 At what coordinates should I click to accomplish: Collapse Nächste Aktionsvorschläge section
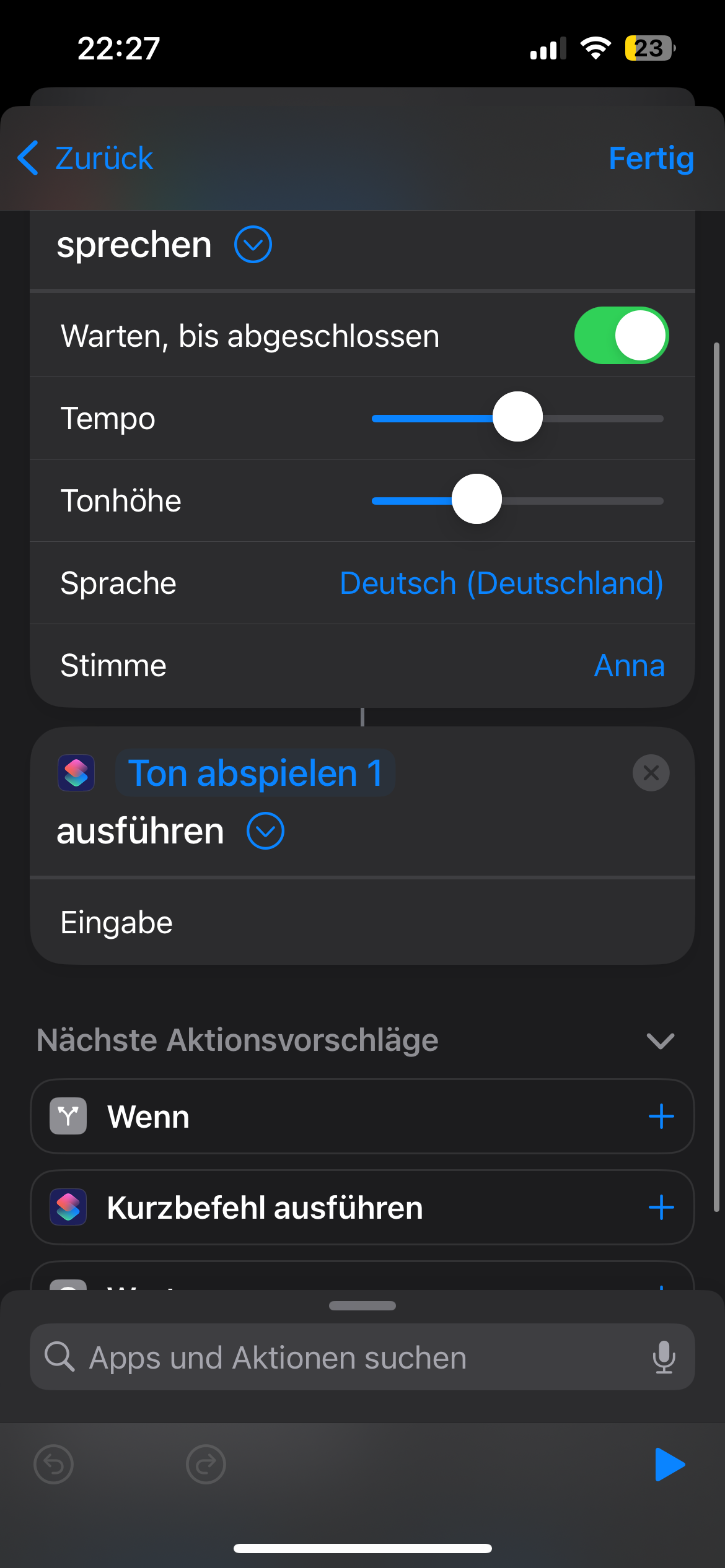660,1040
